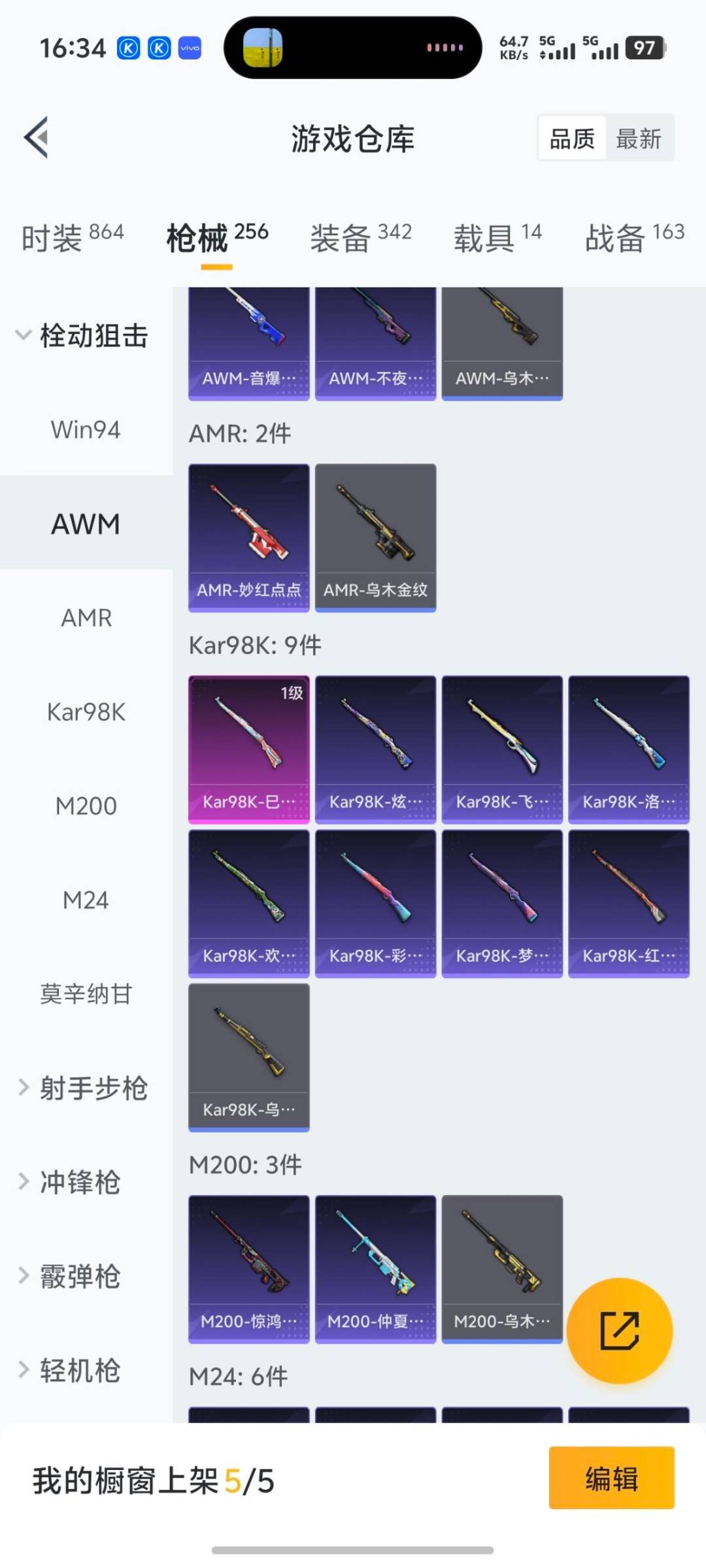Select the M200-仲夏 weapon thumbnail
The image size is (706, 1568).
pos(375,1267)
